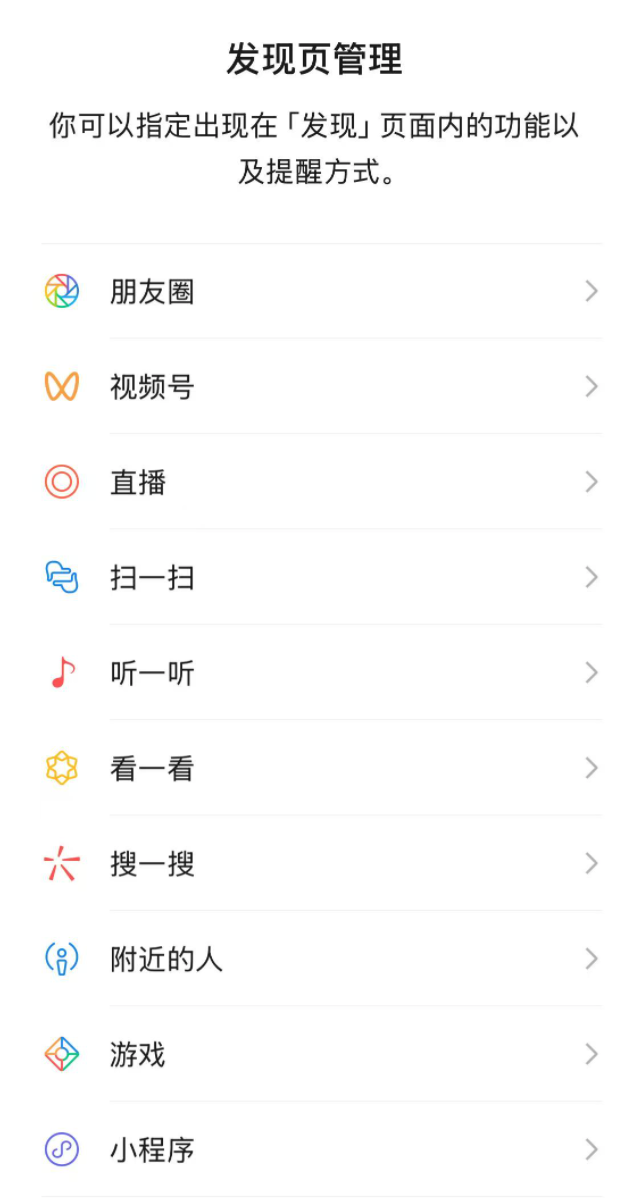This screenshot has height=1198, width=618.
Task: Open the 游戏 row
Action: 138,1055
